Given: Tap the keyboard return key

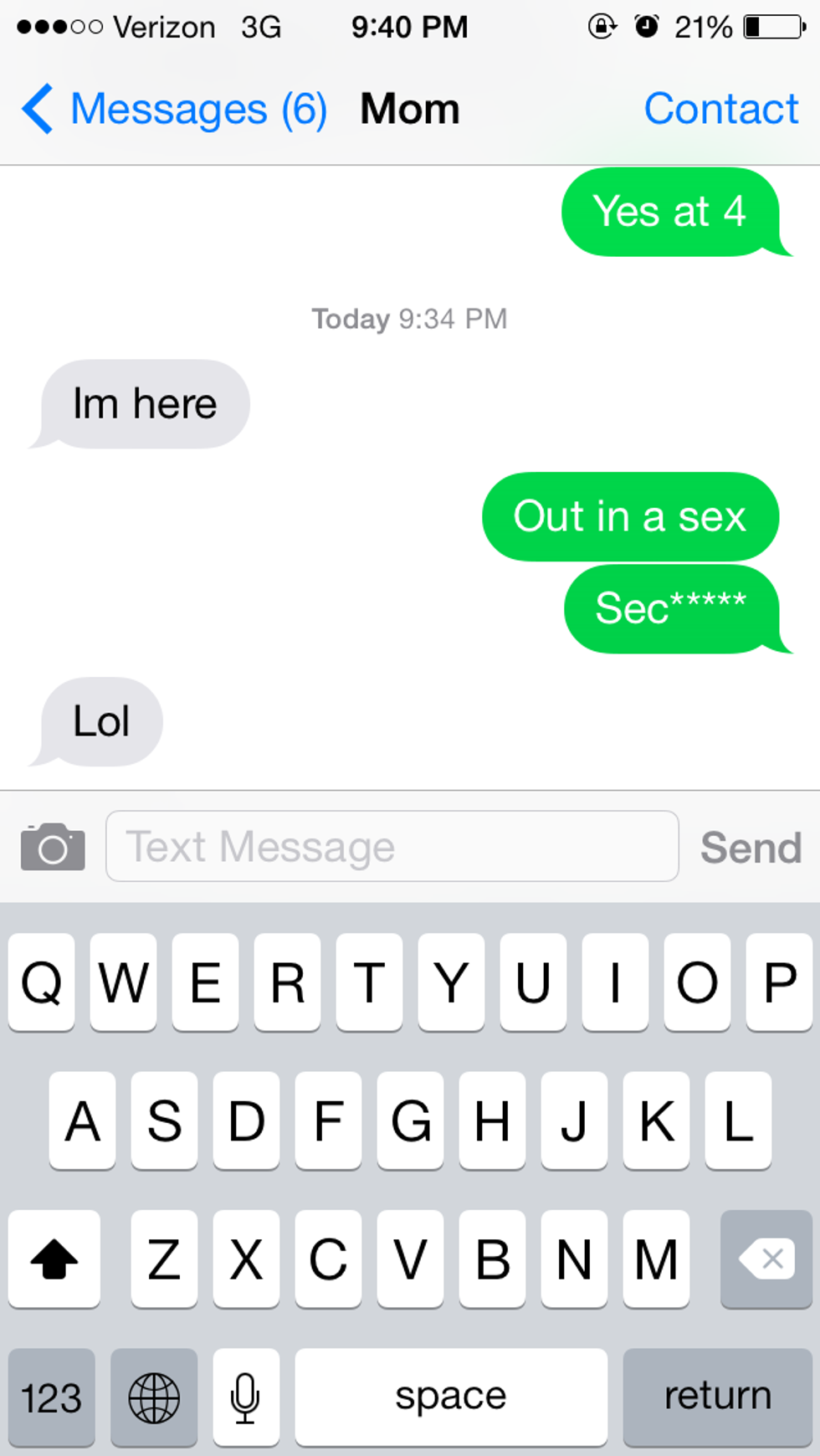Looking at the screenshot, I should (717, 1397).
